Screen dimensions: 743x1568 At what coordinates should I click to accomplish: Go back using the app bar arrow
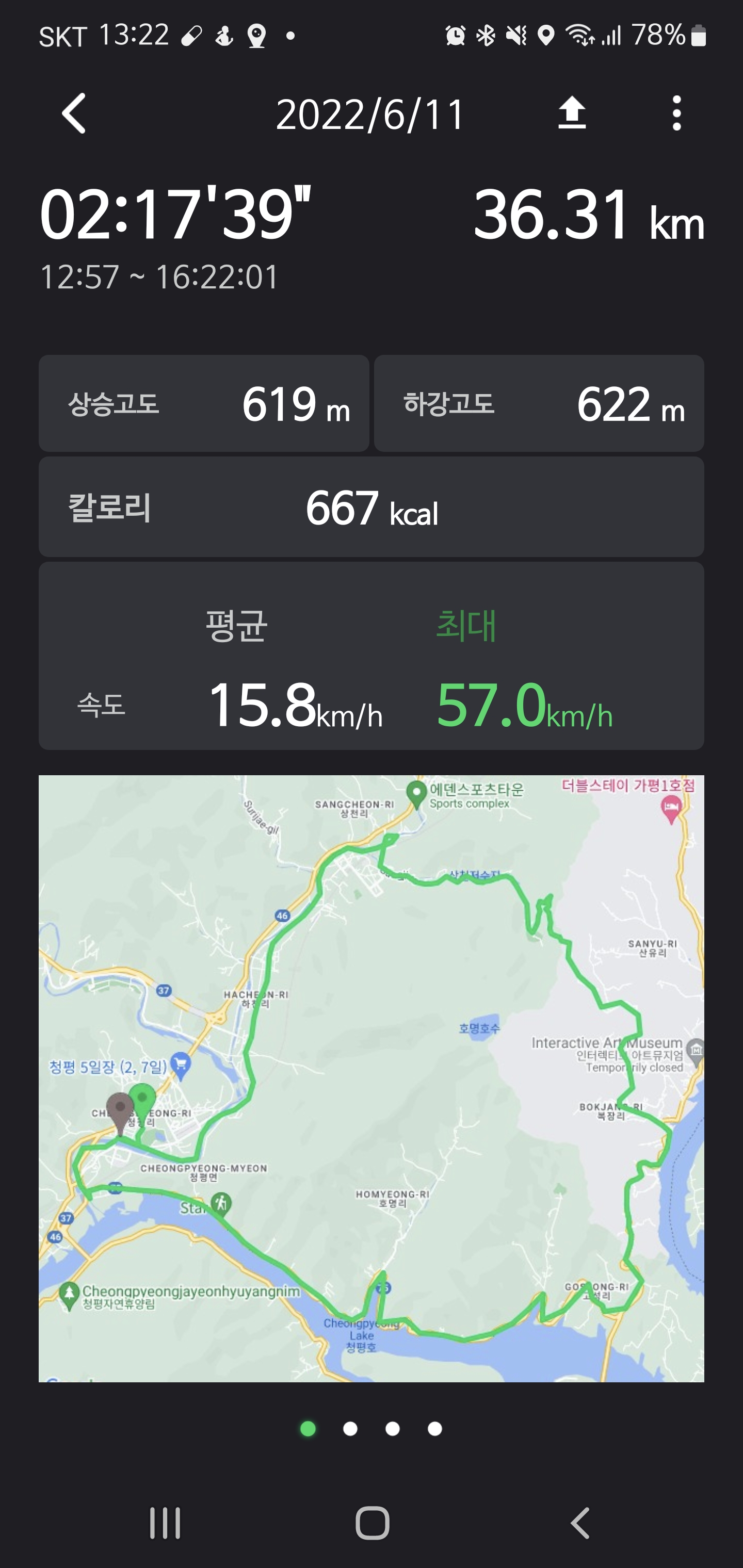[x=74, y=114]
